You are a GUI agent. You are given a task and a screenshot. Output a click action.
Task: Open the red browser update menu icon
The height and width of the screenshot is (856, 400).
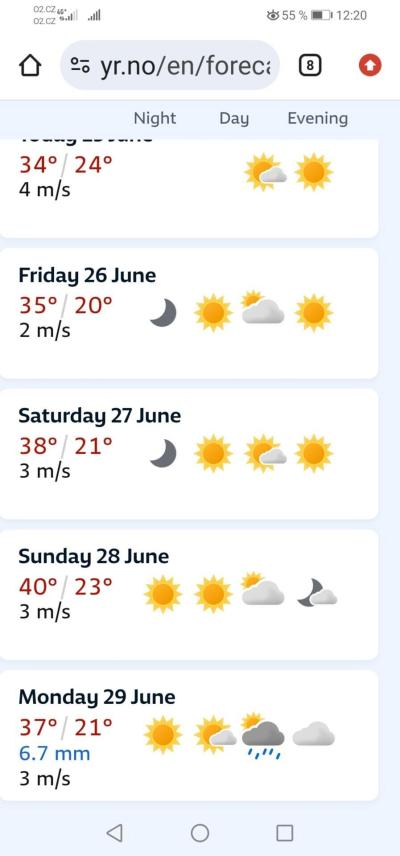tap(370, 66)
